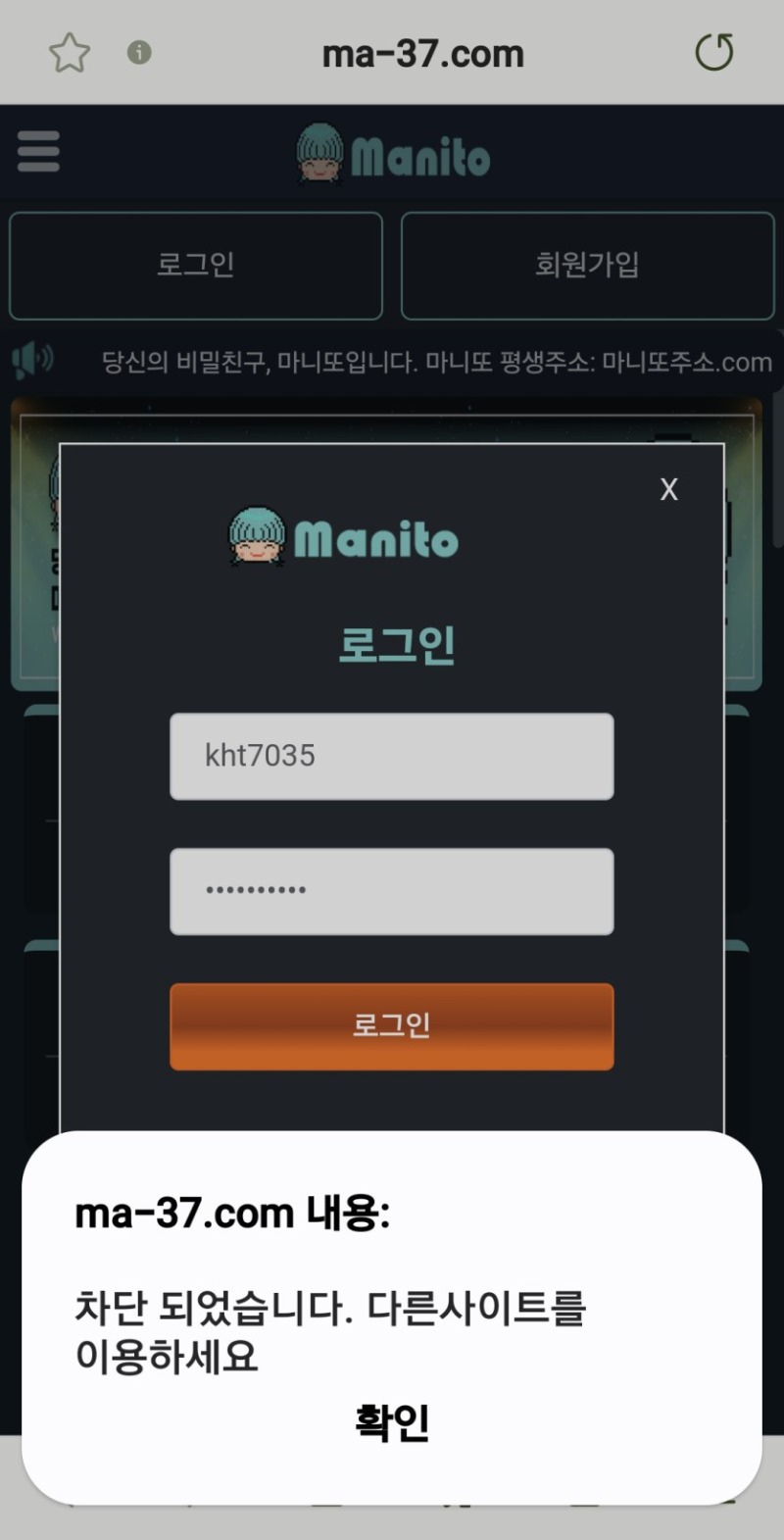Screen dimensions: 784x1540
Task: Confirm the alert with 확인
Action: coord(392,1422)
